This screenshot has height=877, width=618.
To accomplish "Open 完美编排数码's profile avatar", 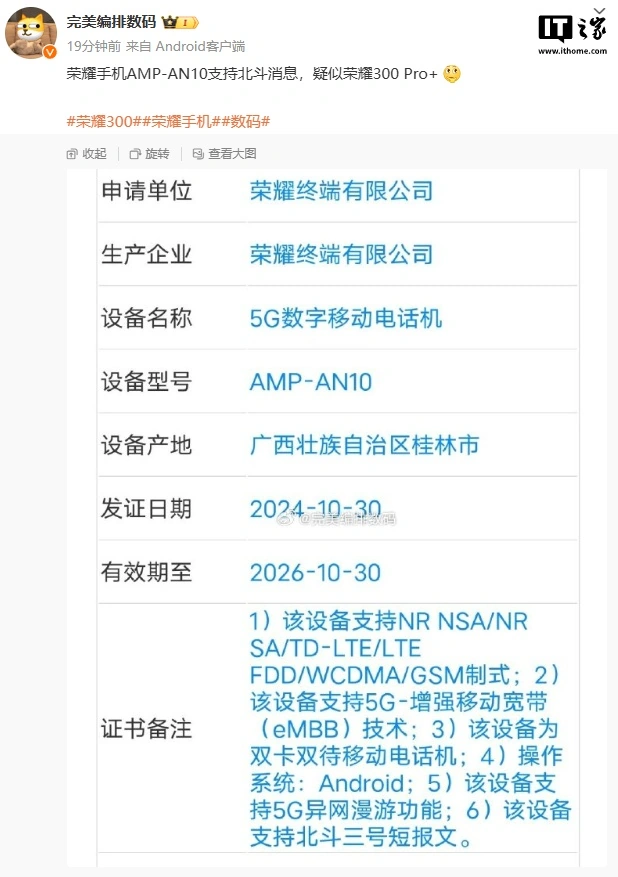I will coord(31,32).
